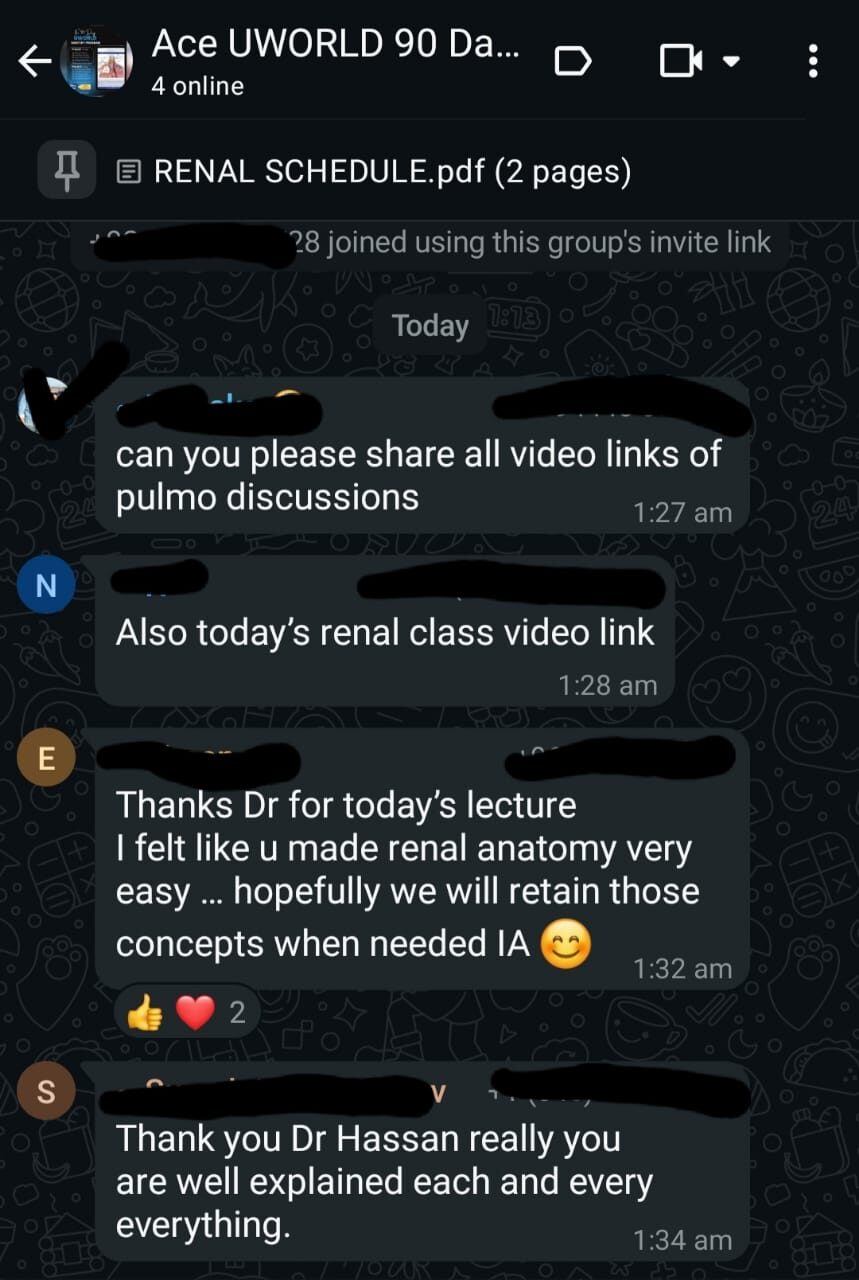This screenshot has height=1280, width=859.
Task: Open profile avatar labeled S
Action: click(45, 1093)
